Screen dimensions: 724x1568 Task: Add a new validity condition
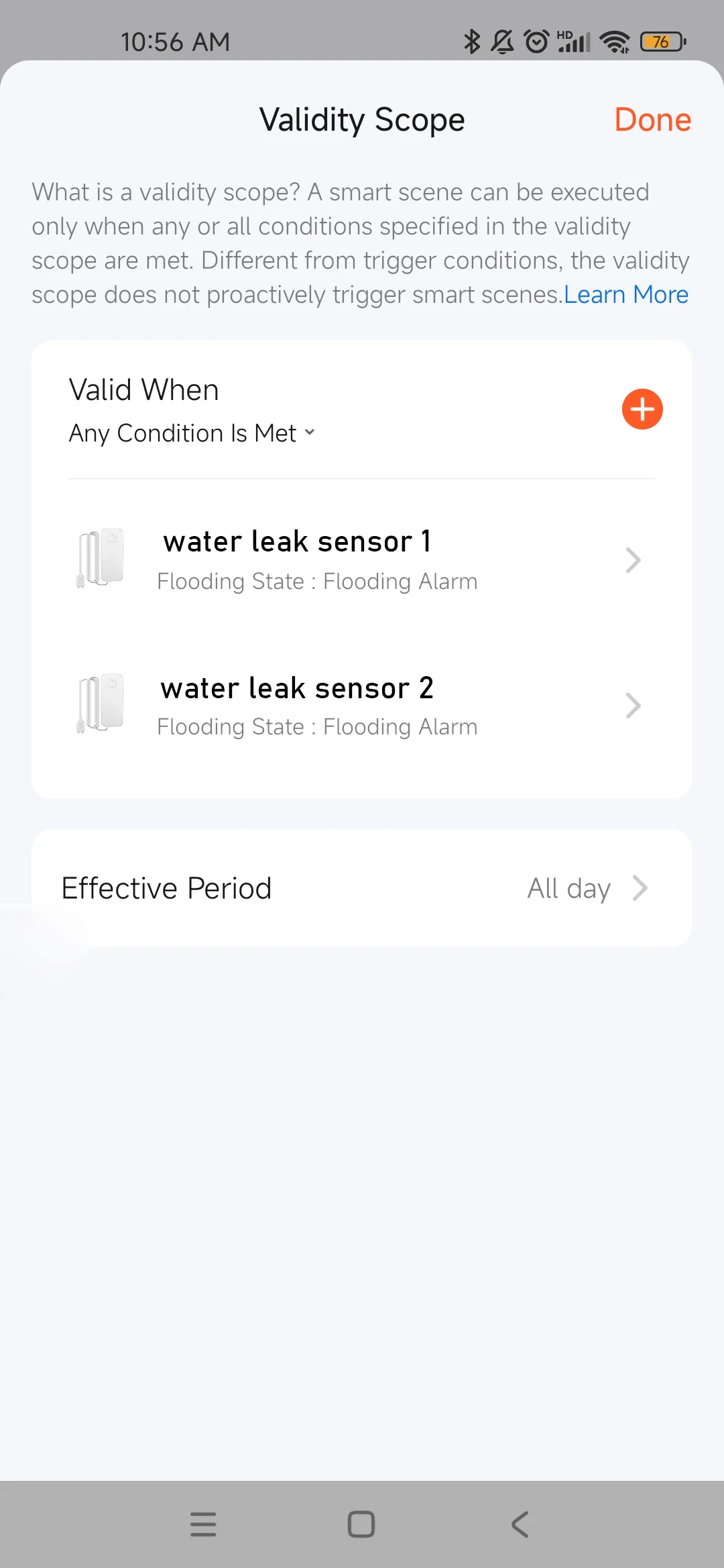coord(642,409)
